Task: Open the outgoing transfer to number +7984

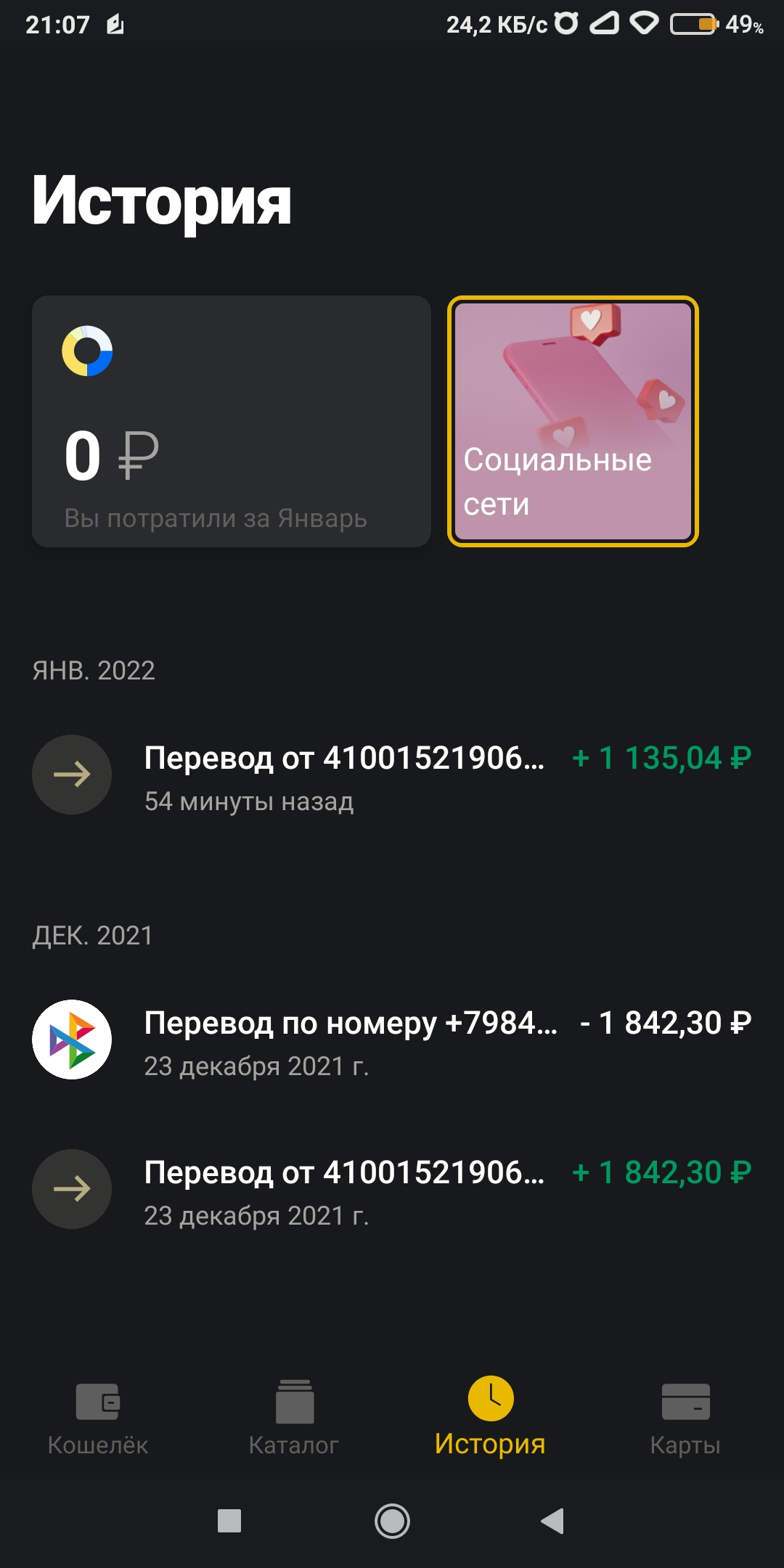Action: tap(392, 1040)
